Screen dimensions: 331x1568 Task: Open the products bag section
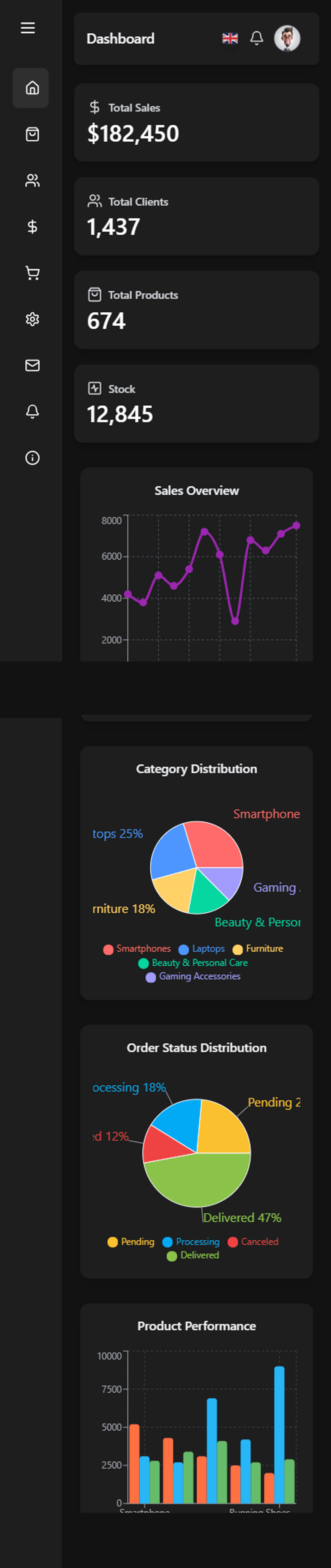click(x=32, y=134)
